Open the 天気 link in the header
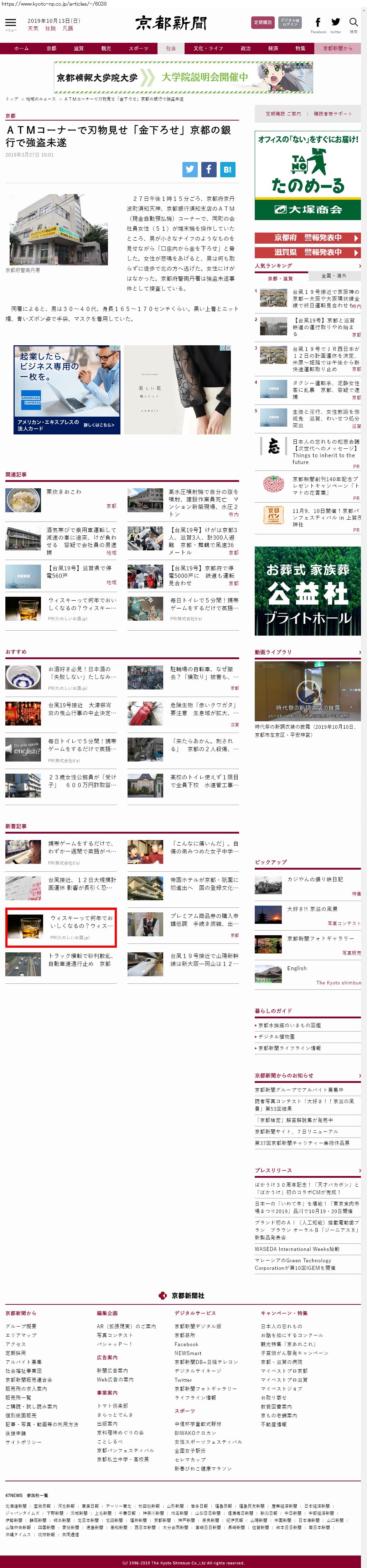 pyautogui.click(x=33, y=29)
